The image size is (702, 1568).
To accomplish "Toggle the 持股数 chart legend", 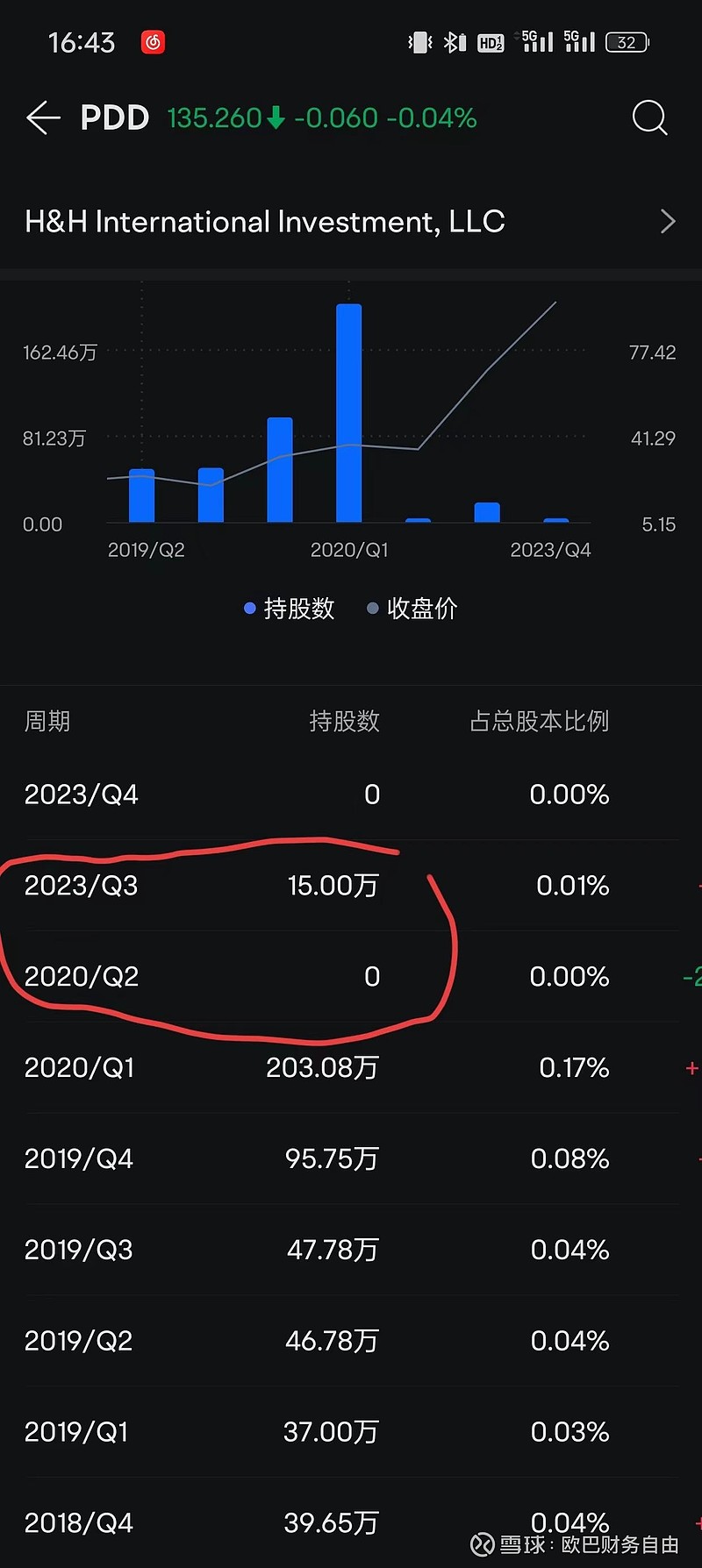I will click(288, 608).
